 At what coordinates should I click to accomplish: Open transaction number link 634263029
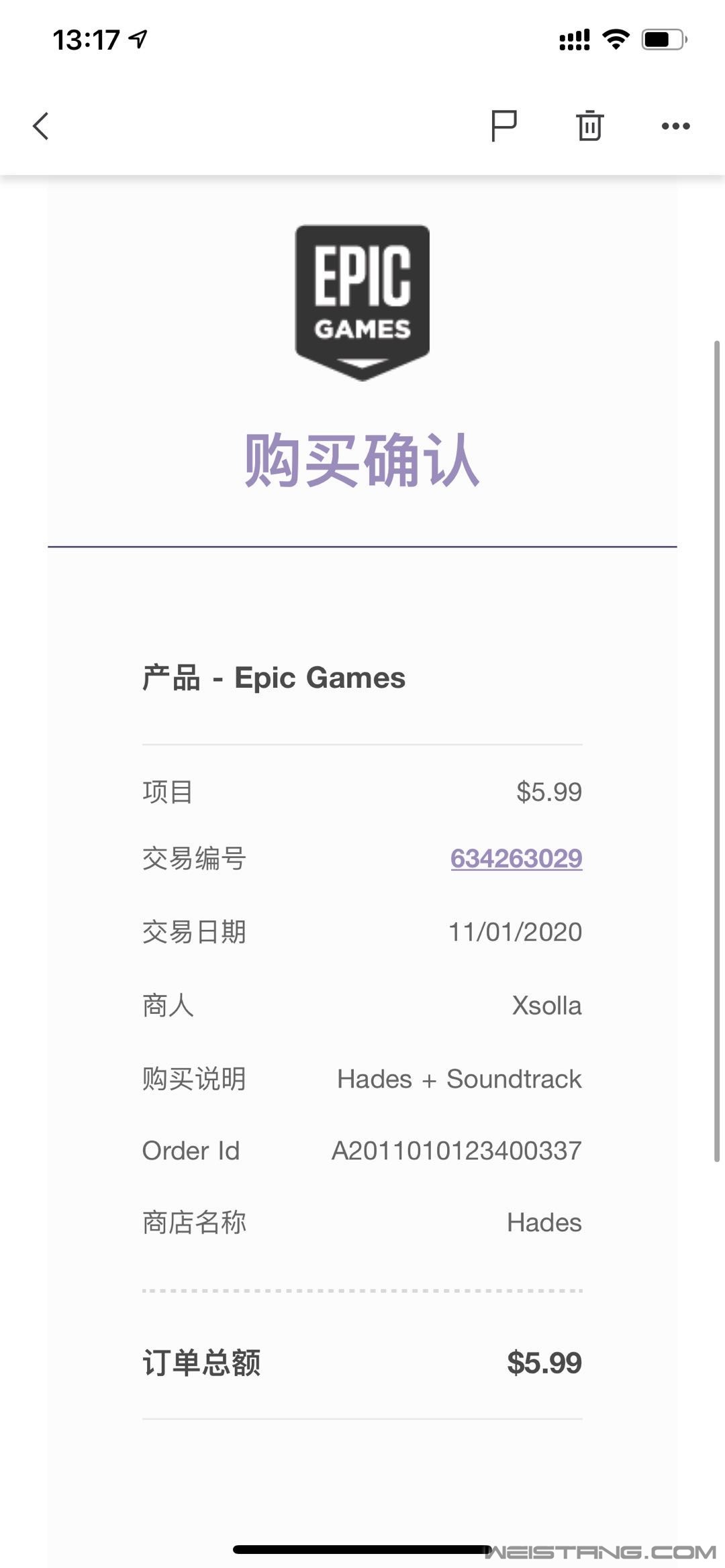(x=516, y=858)
